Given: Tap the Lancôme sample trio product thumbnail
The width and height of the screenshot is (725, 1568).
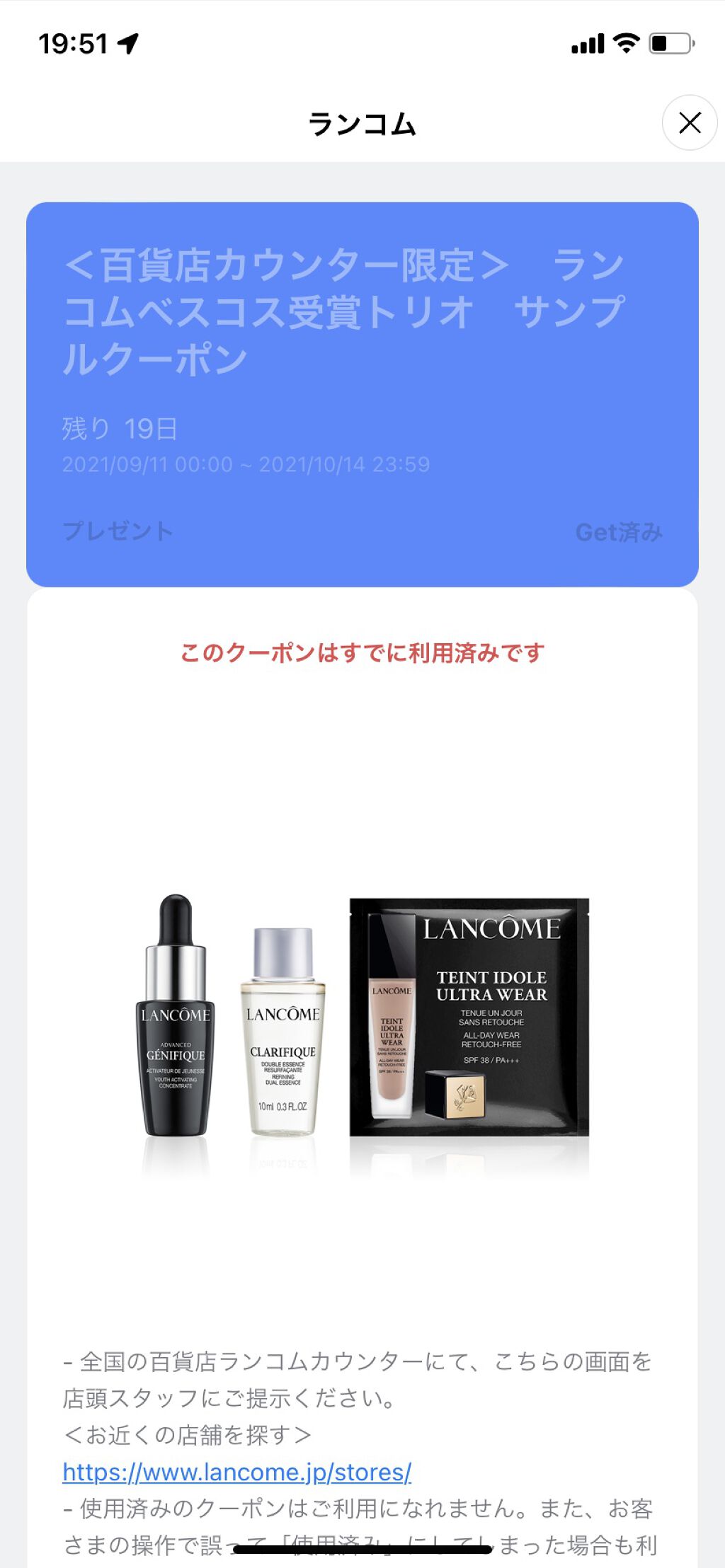Looking at the screenshot, I should pyautogui.click(x=362, y=1026).
